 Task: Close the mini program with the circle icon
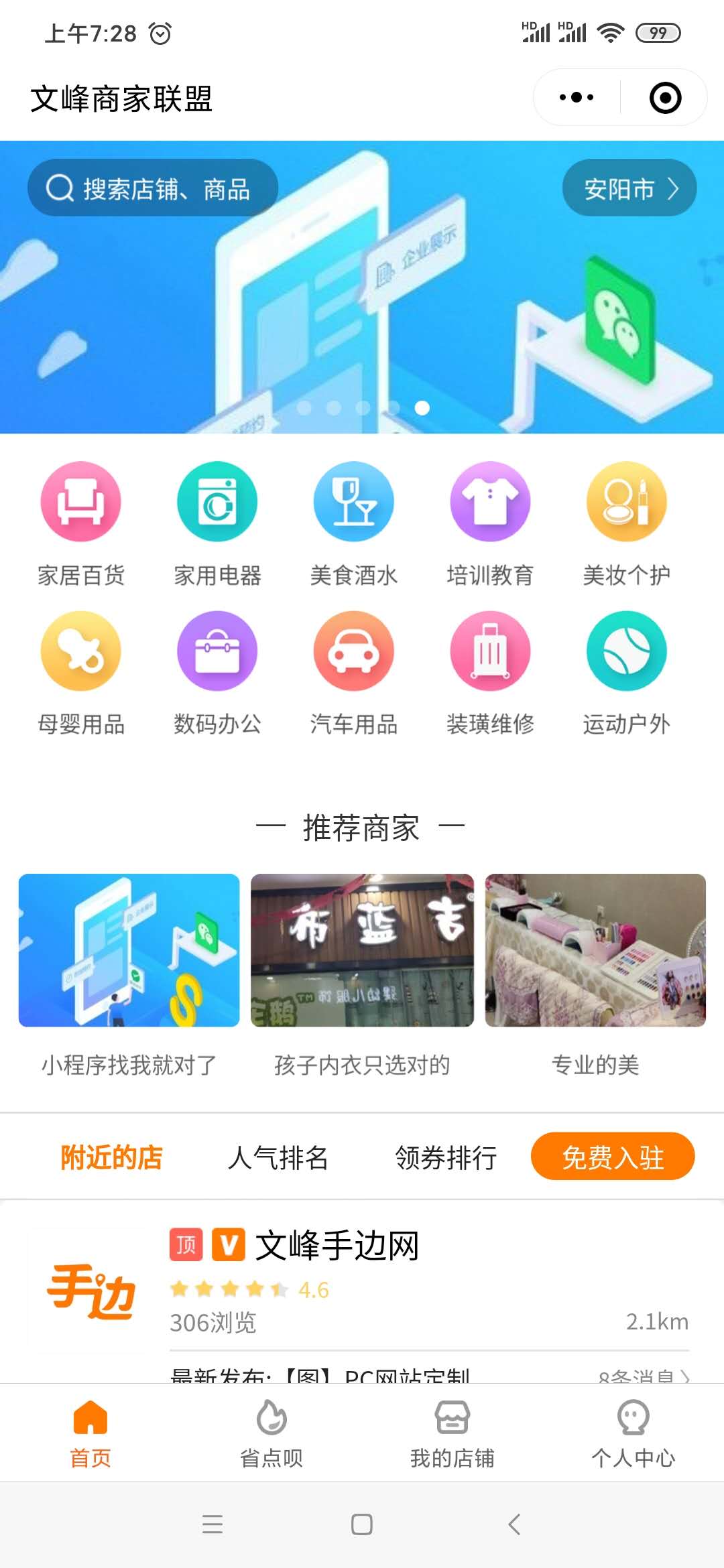coord(665,98)
